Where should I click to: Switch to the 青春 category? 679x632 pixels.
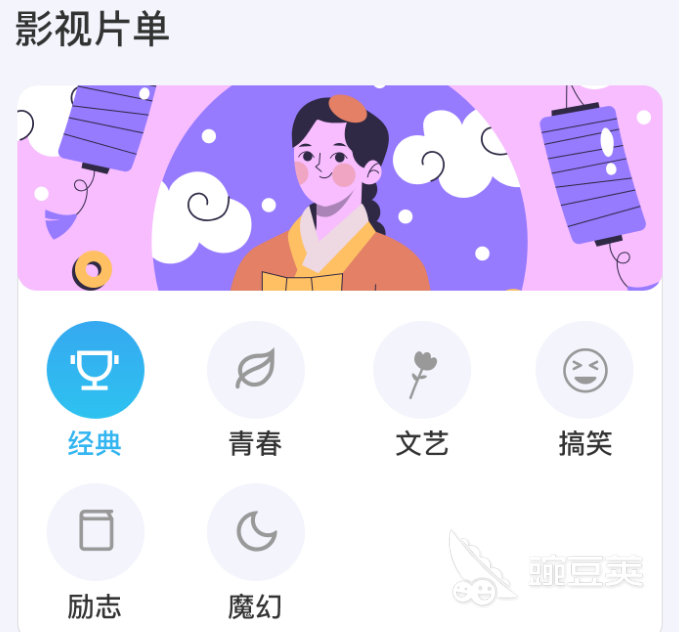click(255, 371)
